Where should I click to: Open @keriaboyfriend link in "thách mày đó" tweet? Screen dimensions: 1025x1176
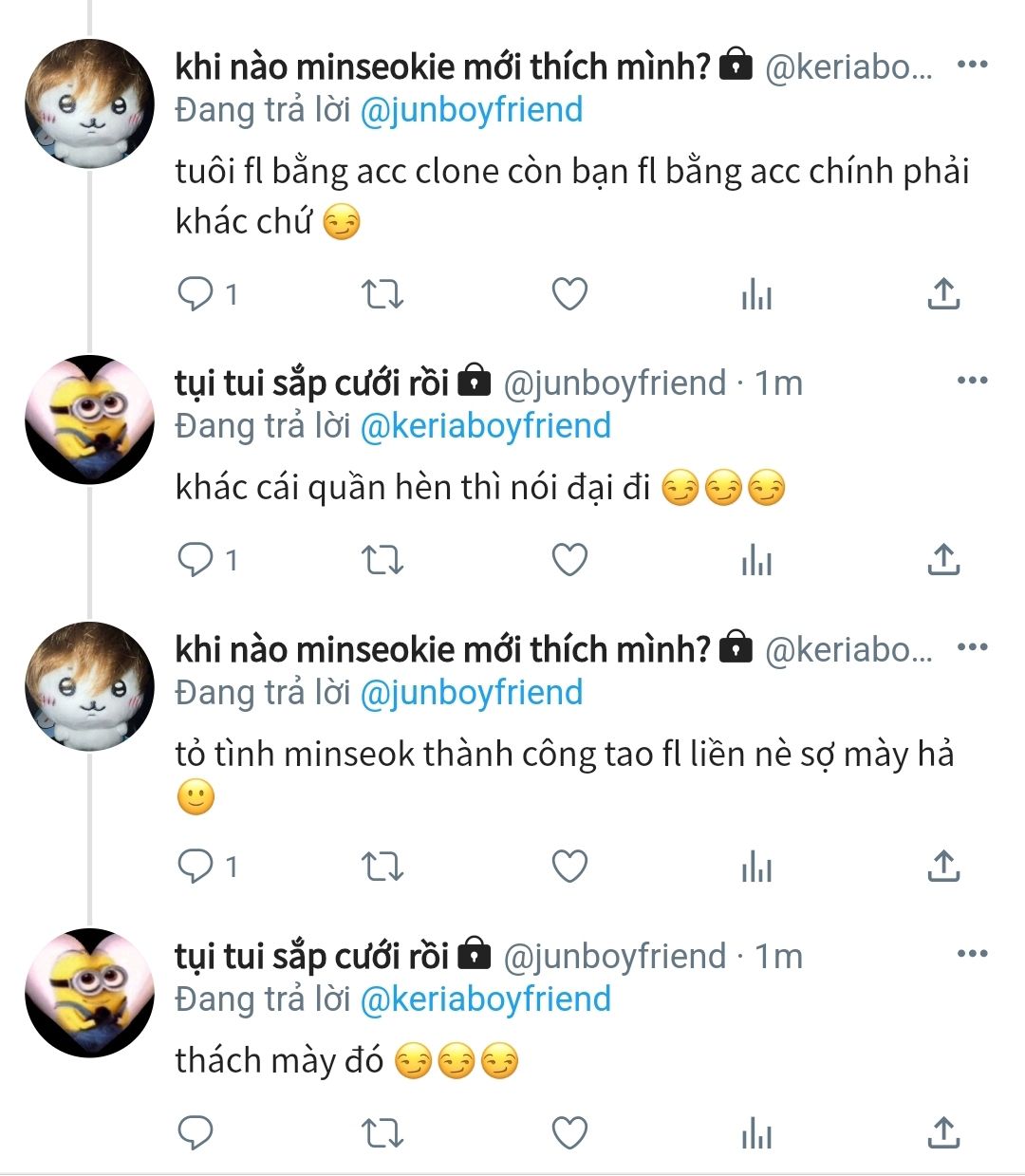click(486, 999)
